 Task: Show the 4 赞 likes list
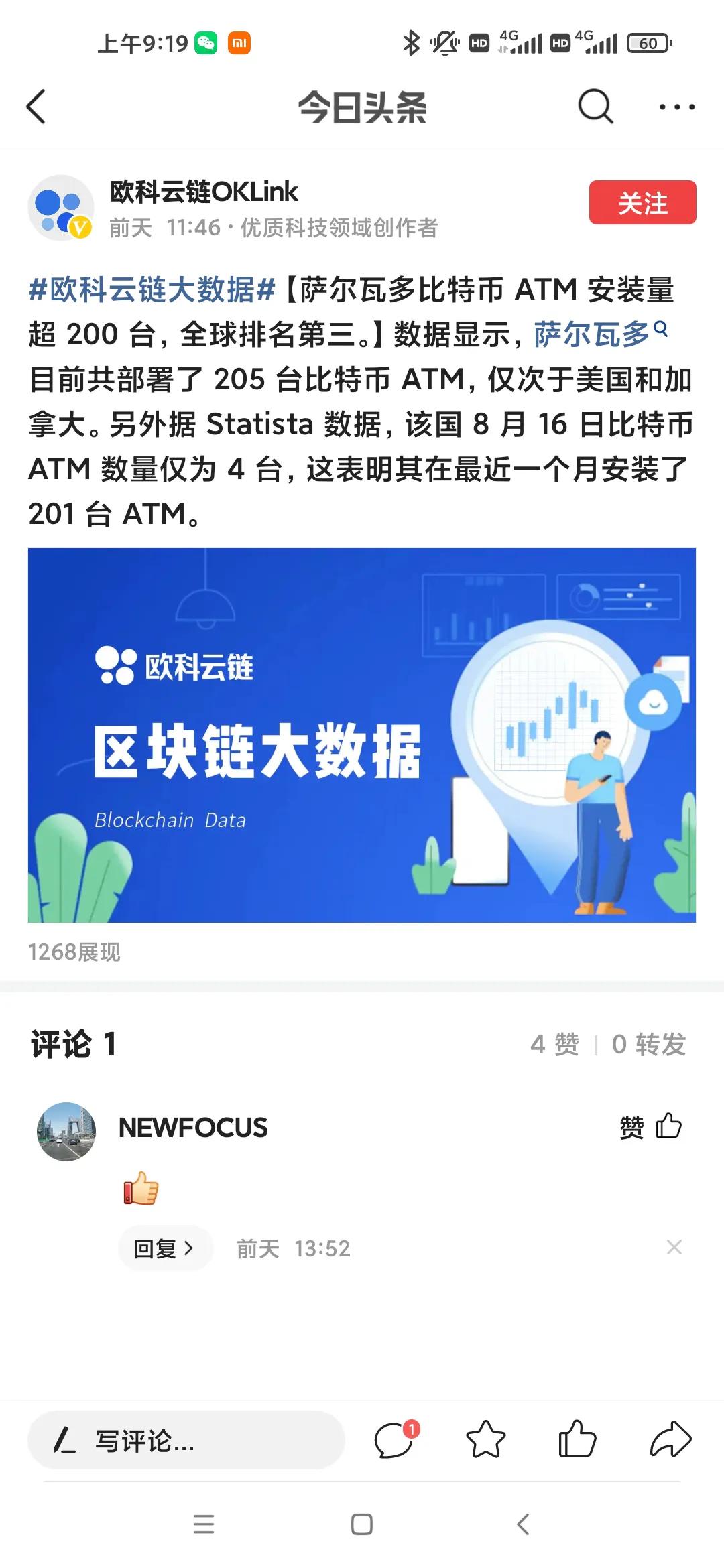click(554, 1044)
